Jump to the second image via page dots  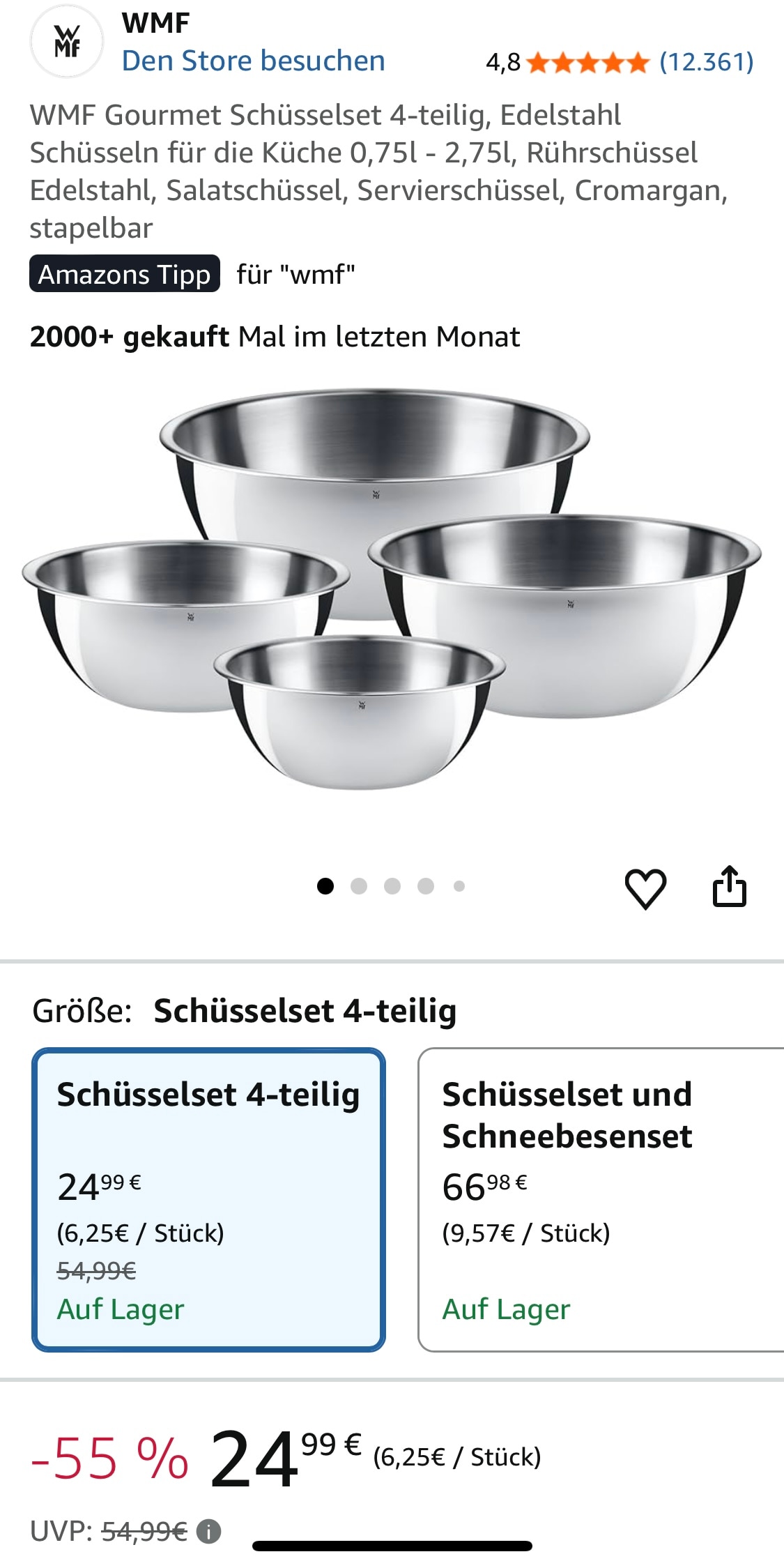point(359,886)
